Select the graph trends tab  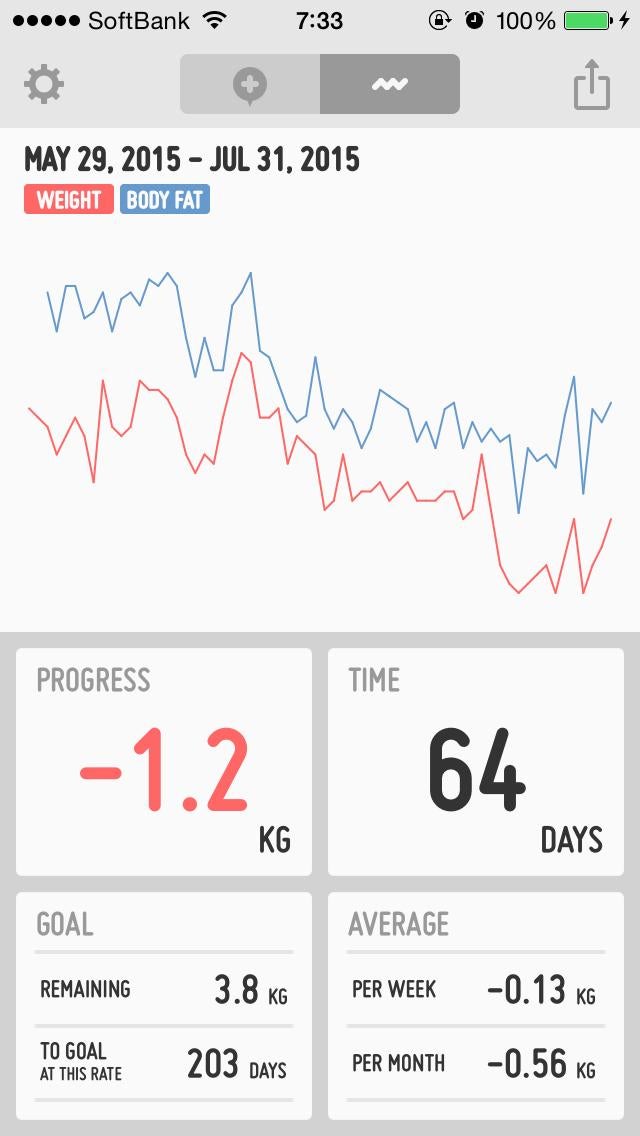[390, 85]
